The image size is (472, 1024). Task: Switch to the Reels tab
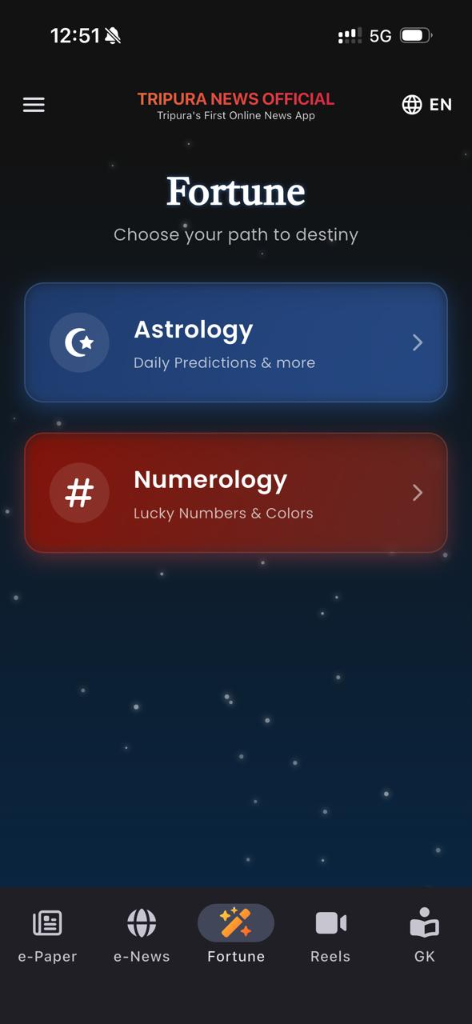[x=330, y=936]
